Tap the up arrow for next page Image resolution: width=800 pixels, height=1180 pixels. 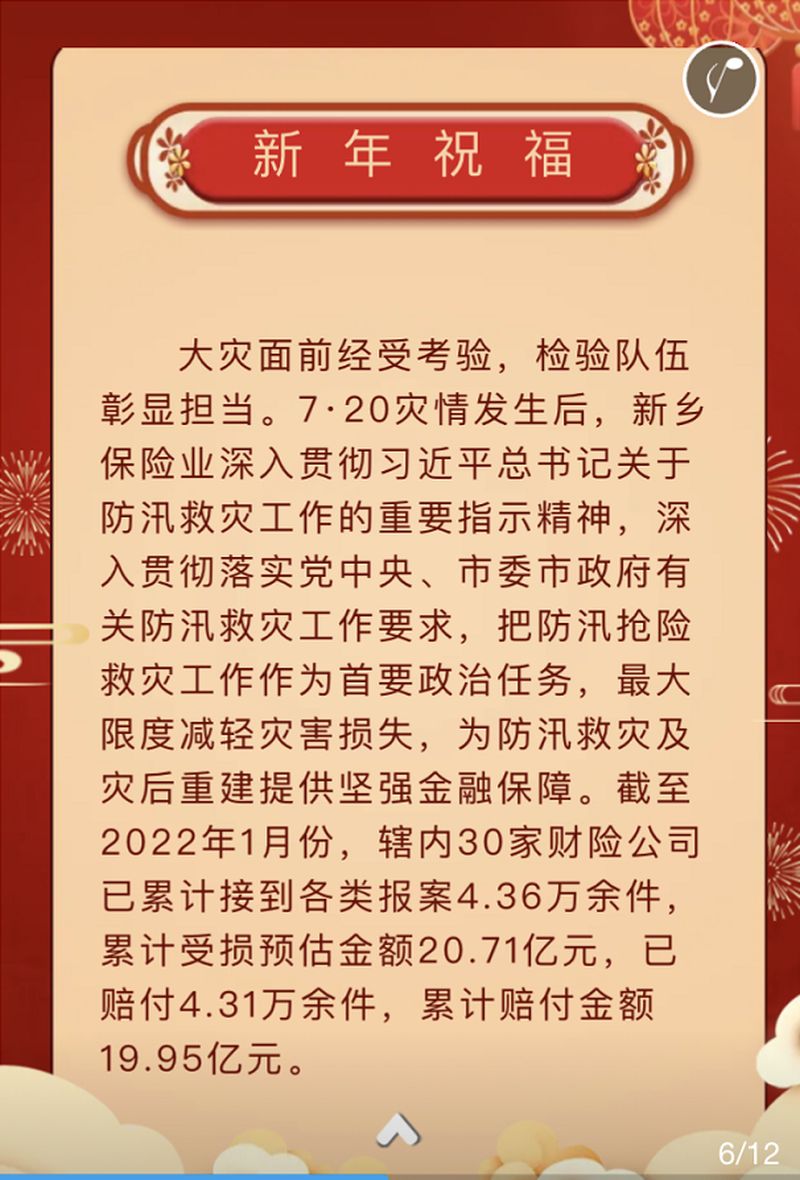click(x=399, y=1129)
